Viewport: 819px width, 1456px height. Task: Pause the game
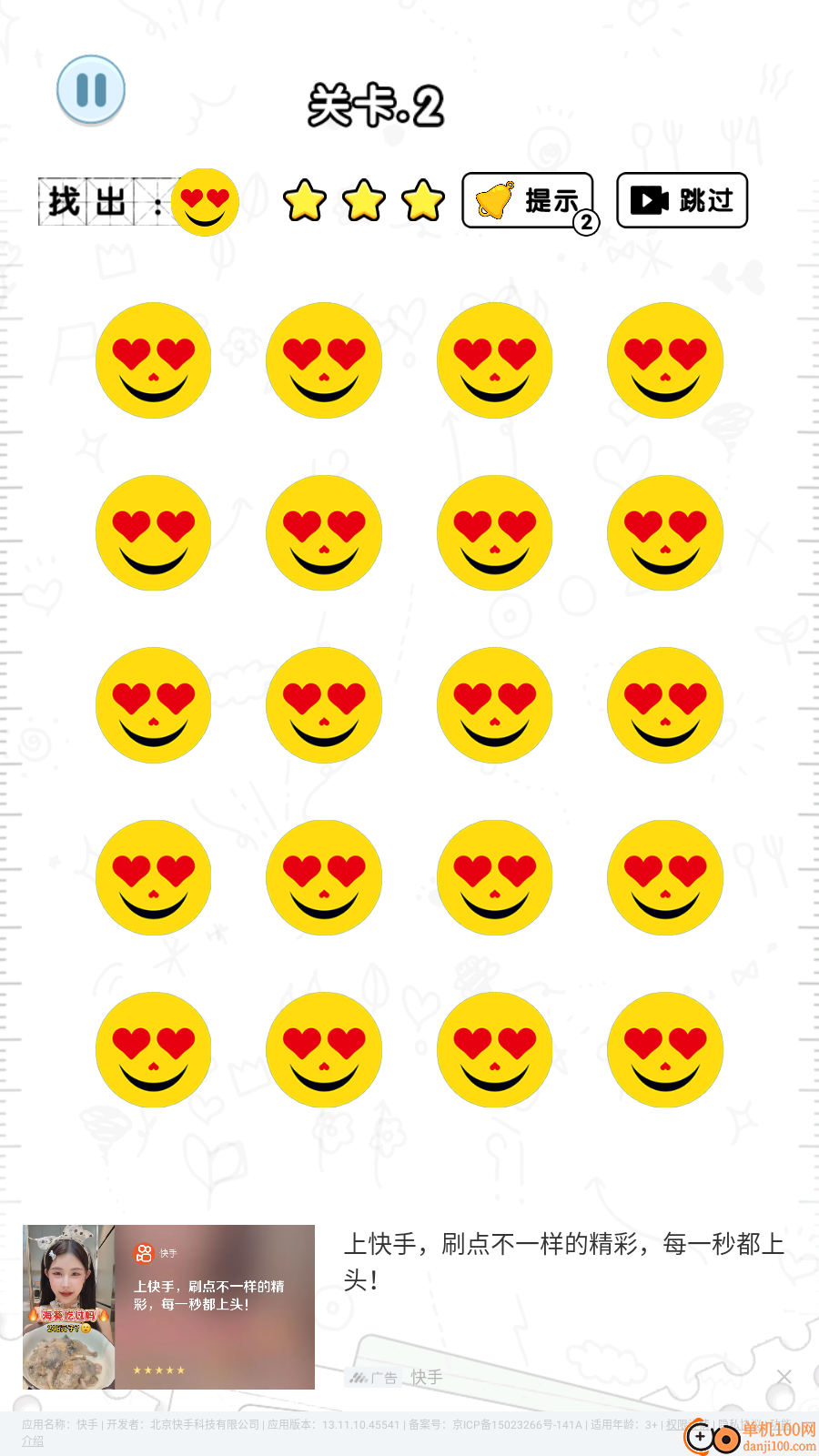91,90
